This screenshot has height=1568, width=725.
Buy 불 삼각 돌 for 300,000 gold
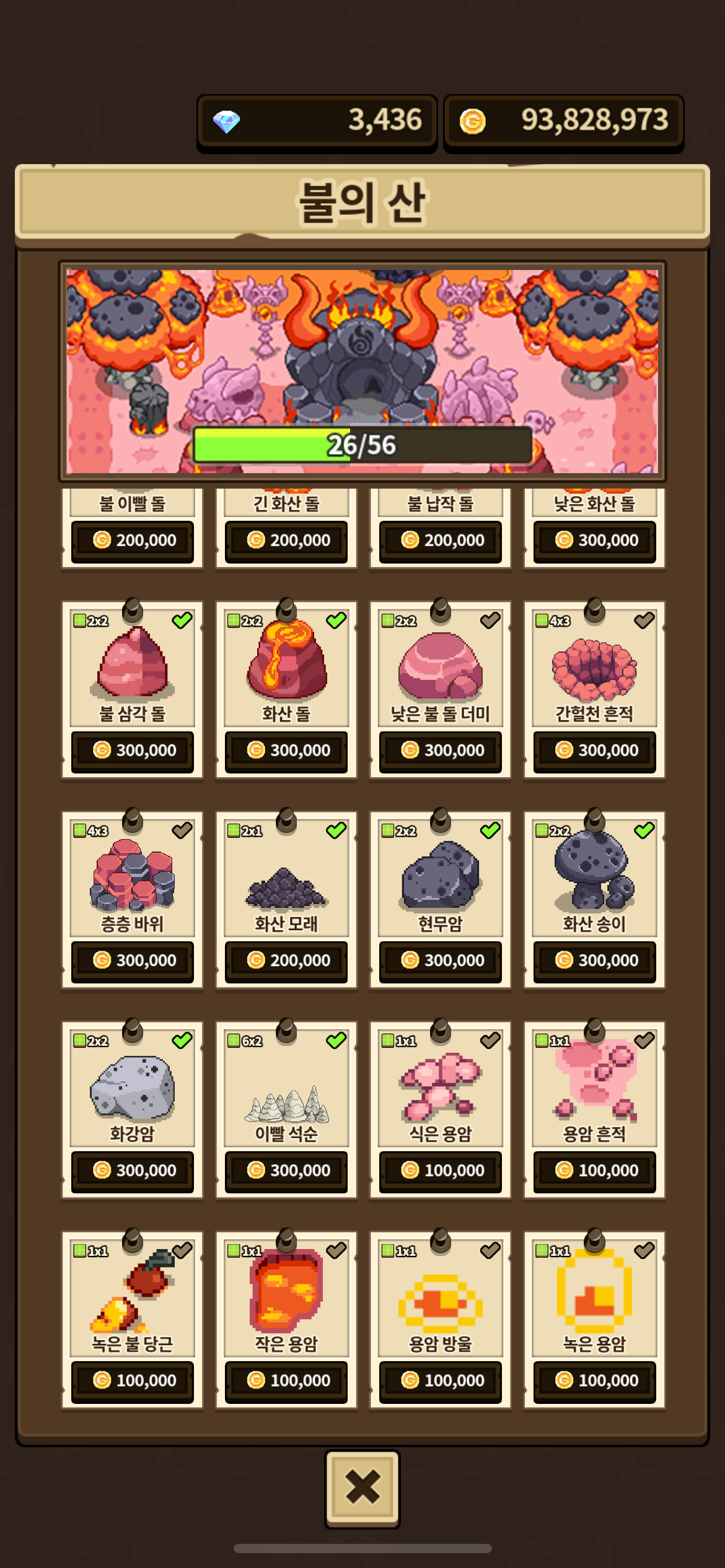point(133,751)
